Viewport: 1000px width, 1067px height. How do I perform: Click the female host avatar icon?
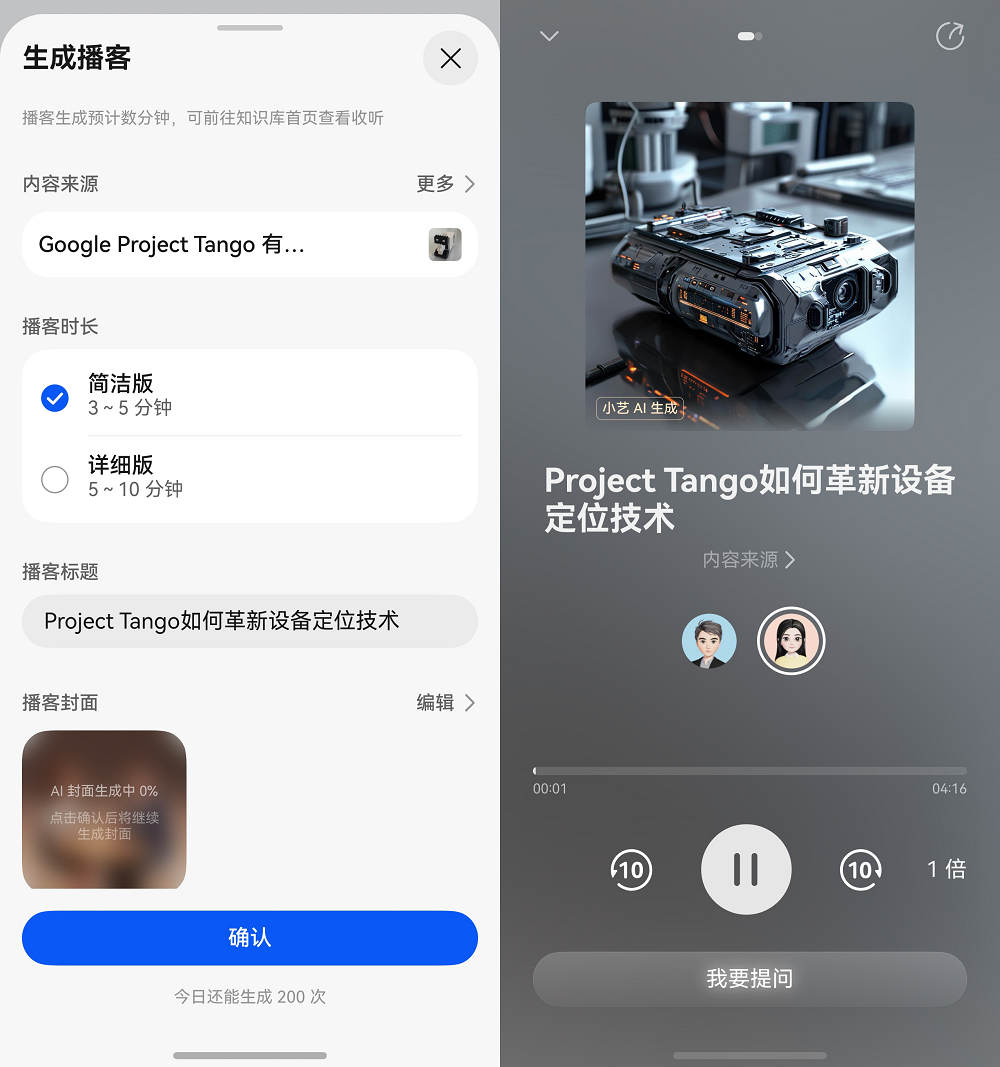pos(791,640)
